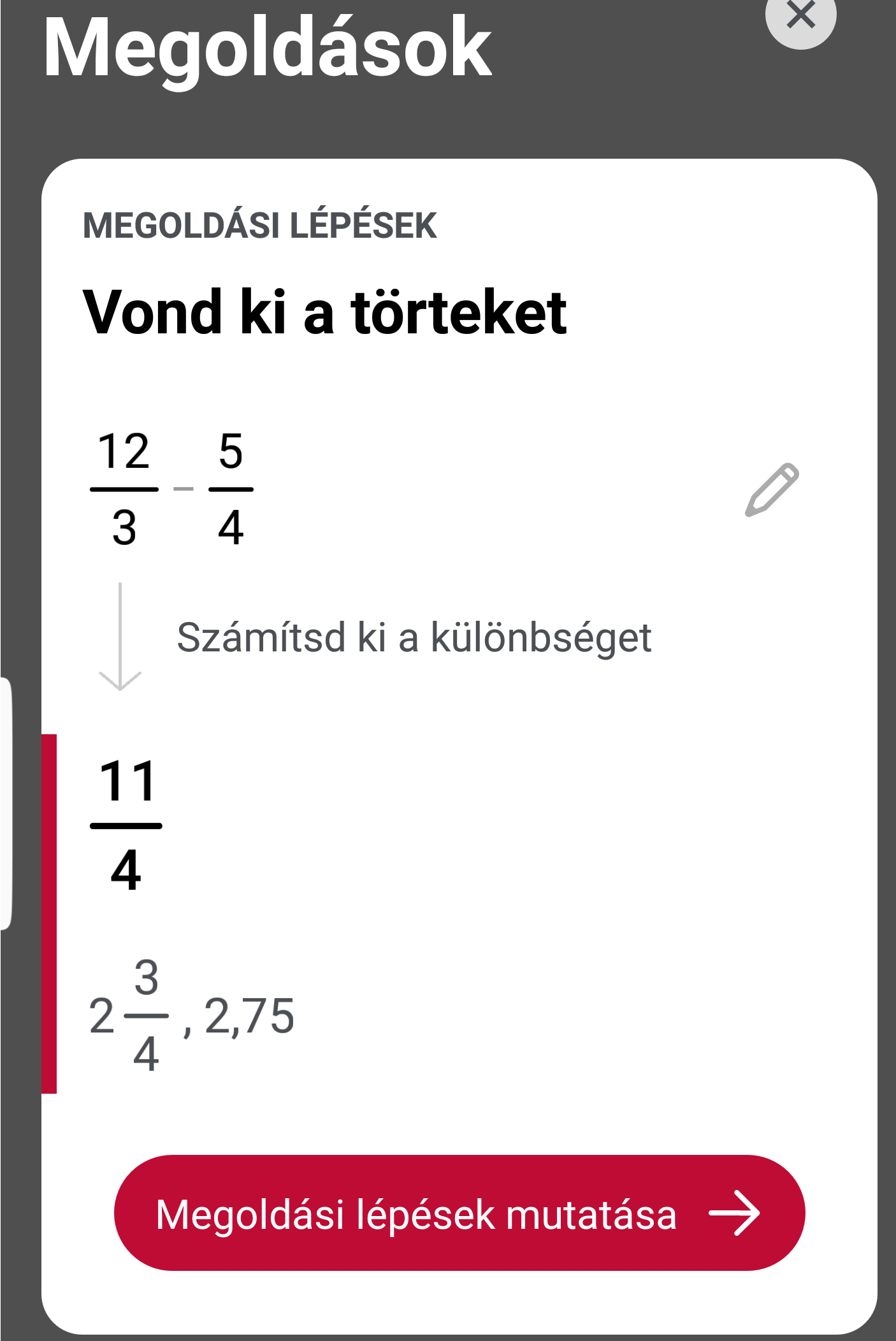The image size is (896, 1341).
Task: Tap Megoldási lépések mutatása button
Action: [459, 1213]
